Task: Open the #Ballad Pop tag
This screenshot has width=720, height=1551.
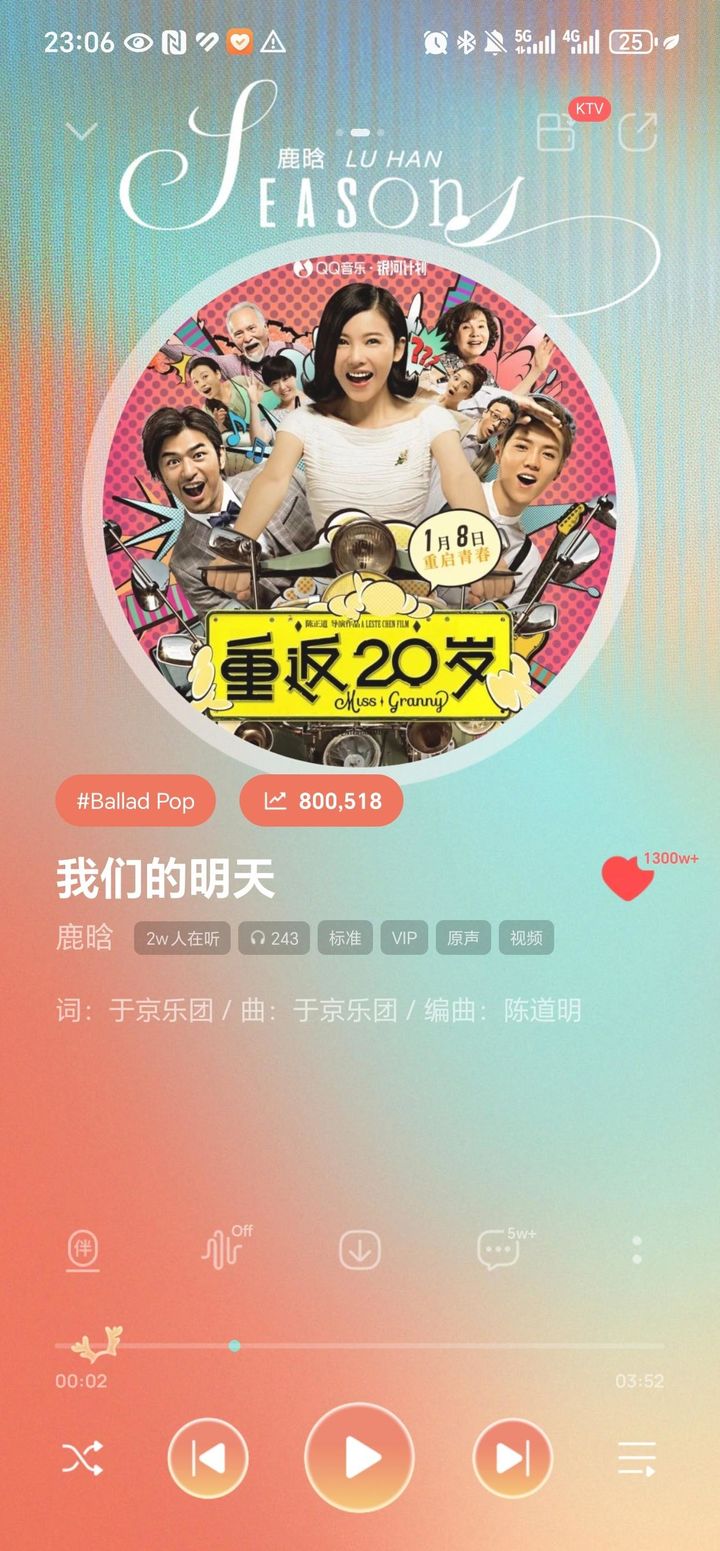Action: [135, 801]
